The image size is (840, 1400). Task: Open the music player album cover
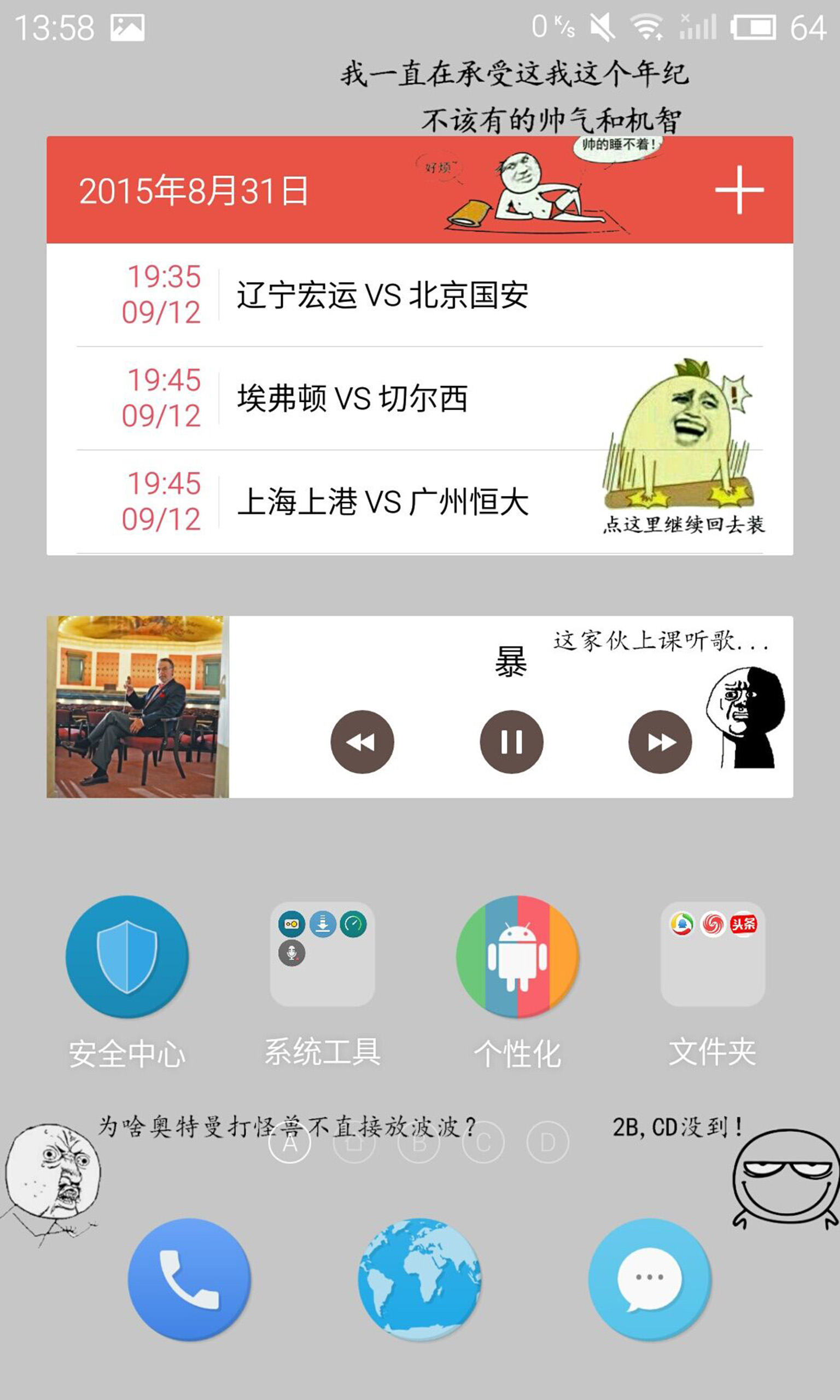138,707
